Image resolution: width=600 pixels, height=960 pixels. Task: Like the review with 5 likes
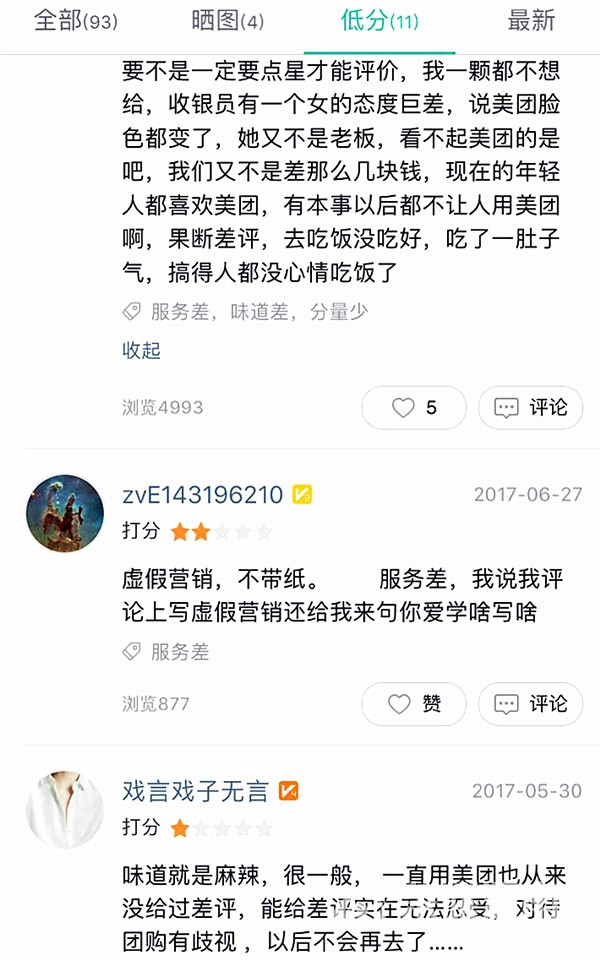point(414,407)
